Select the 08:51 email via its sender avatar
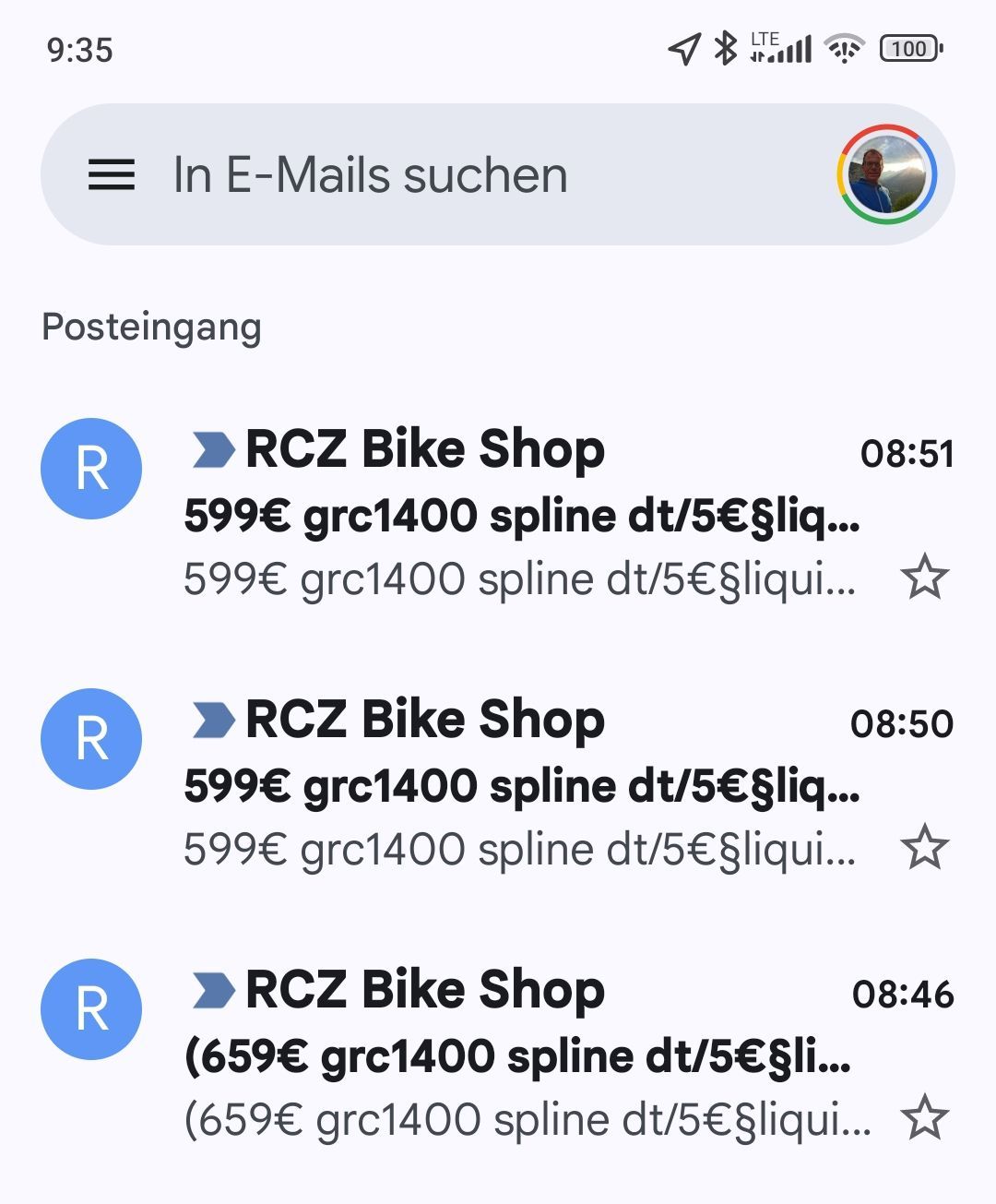 click(91, 469)
